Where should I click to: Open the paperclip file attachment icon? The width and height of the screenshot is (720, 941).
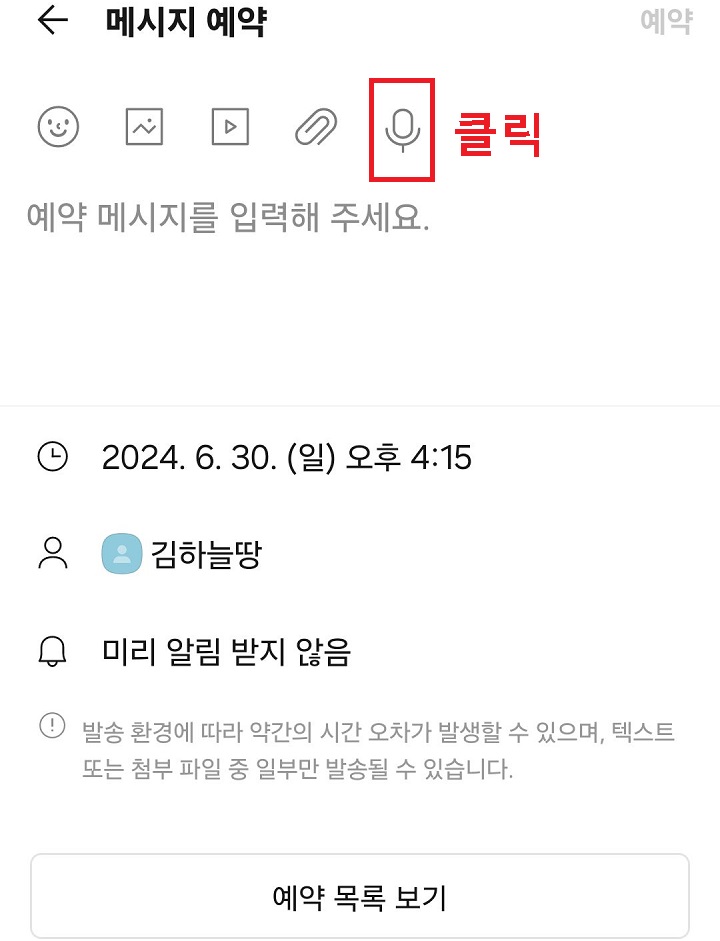pos(317,128)
